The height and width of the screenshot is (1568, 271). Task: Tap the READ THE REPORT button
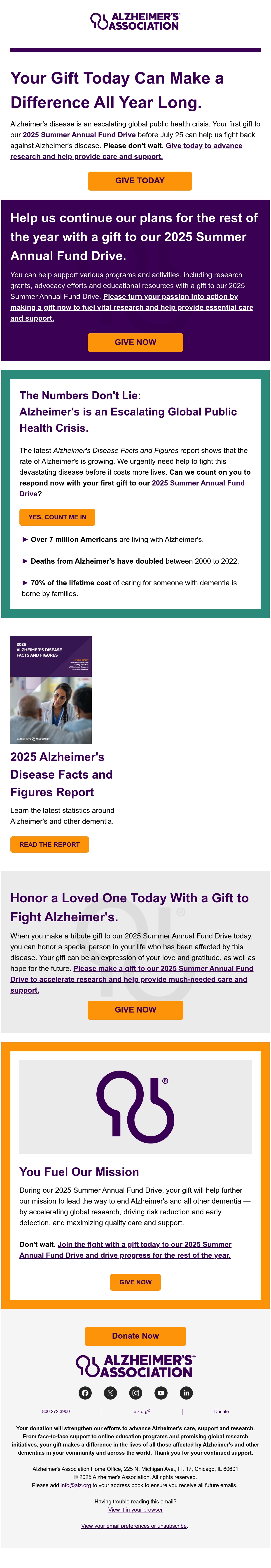point(49,844)
